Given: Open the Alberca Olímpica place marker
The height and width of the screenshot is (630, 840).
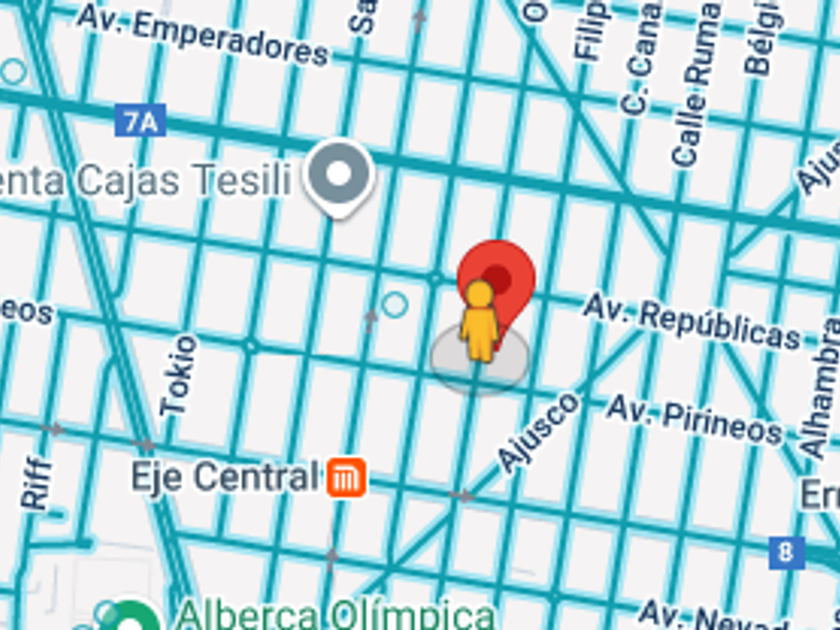Looking at the screenshot, I should coord(130,616).
